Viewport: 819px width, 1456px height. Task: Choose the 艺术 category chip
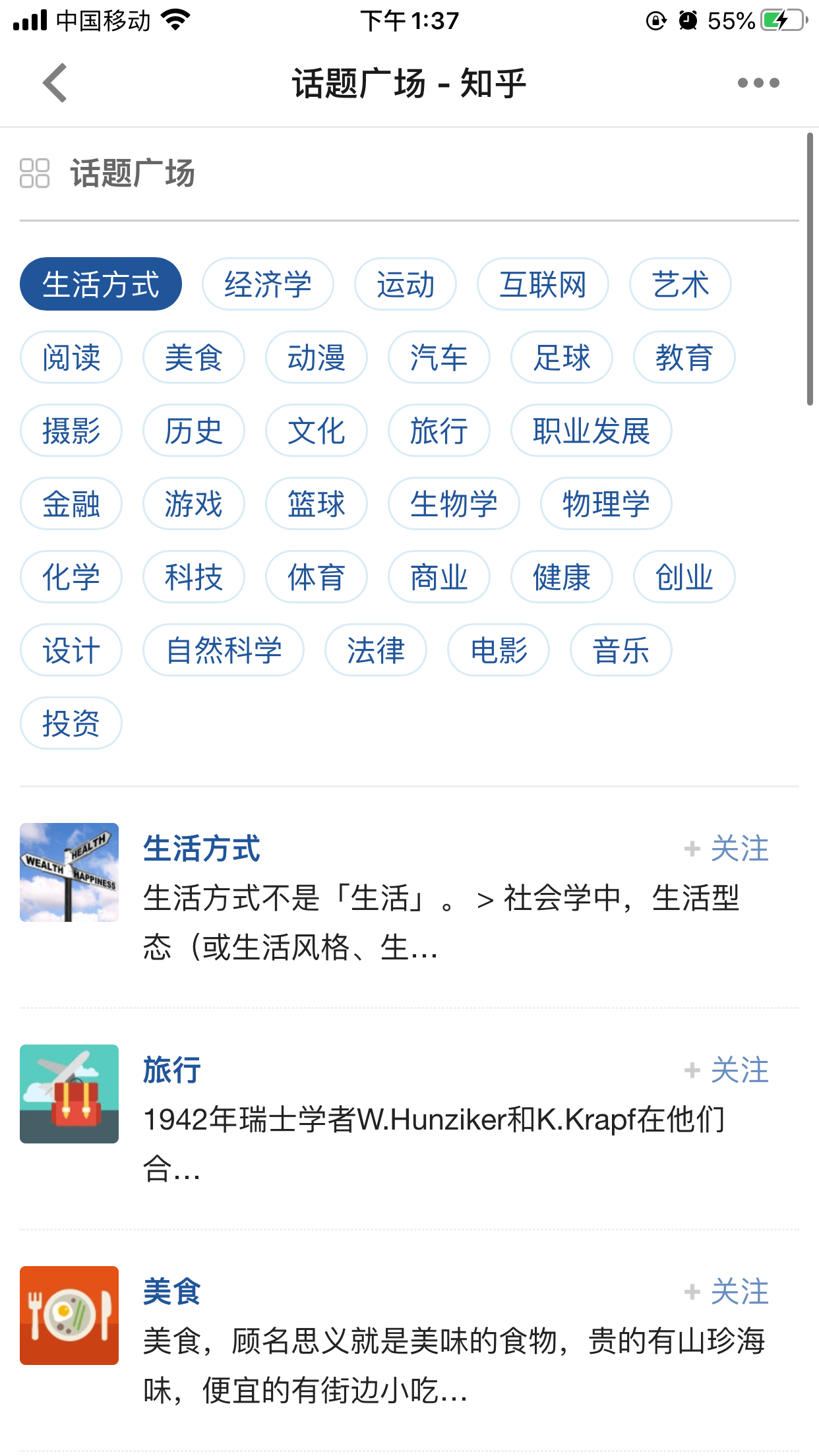680,284
